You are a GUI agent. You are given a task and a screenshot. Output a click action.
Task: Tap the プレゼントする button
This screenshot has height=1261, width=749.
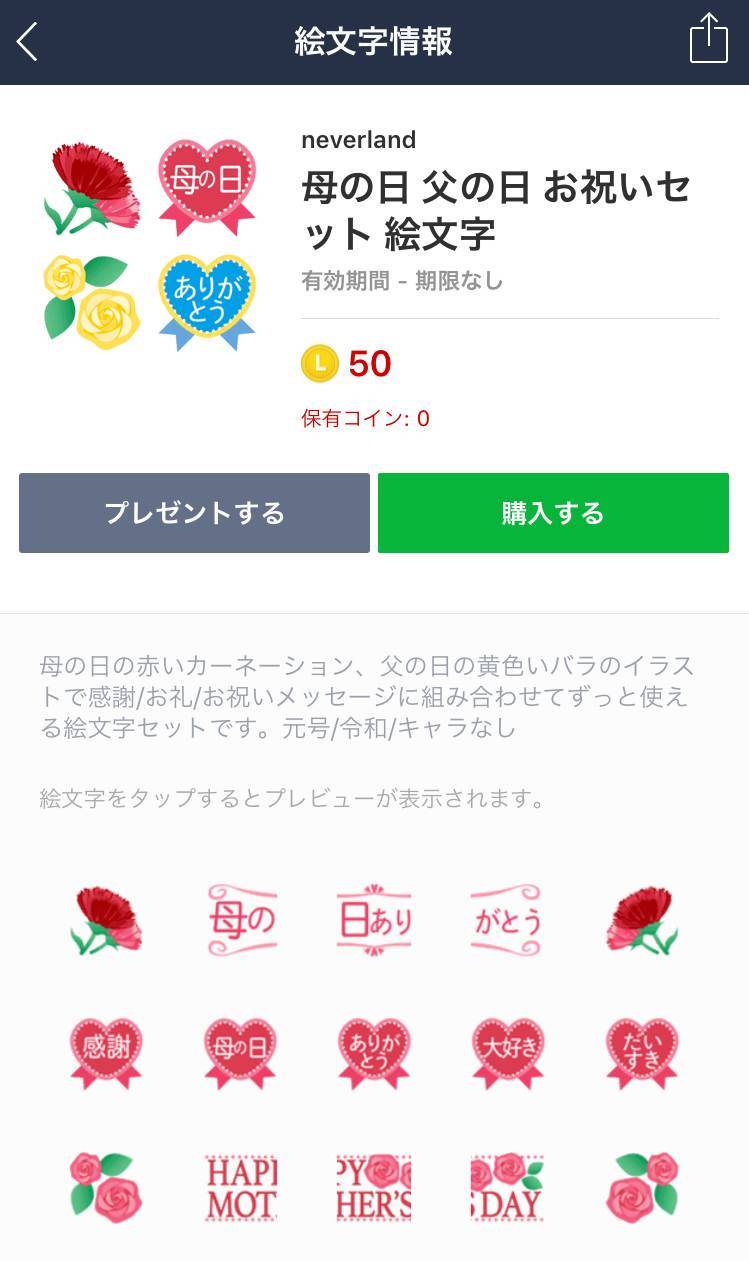pos(193,512)
